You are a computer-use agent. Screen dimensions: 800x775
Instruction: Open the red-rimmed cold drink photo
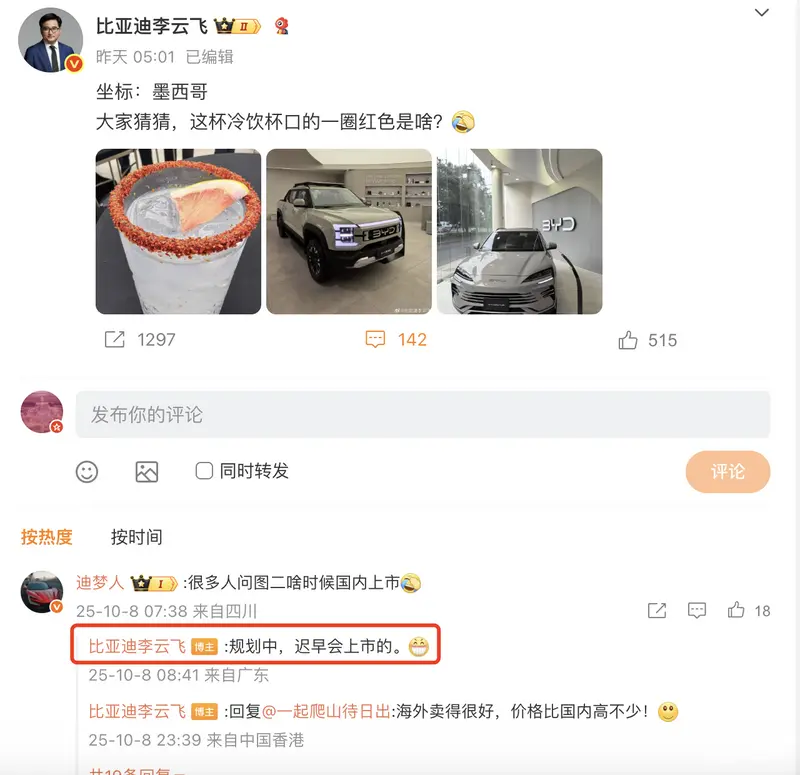tap(178, 231)
